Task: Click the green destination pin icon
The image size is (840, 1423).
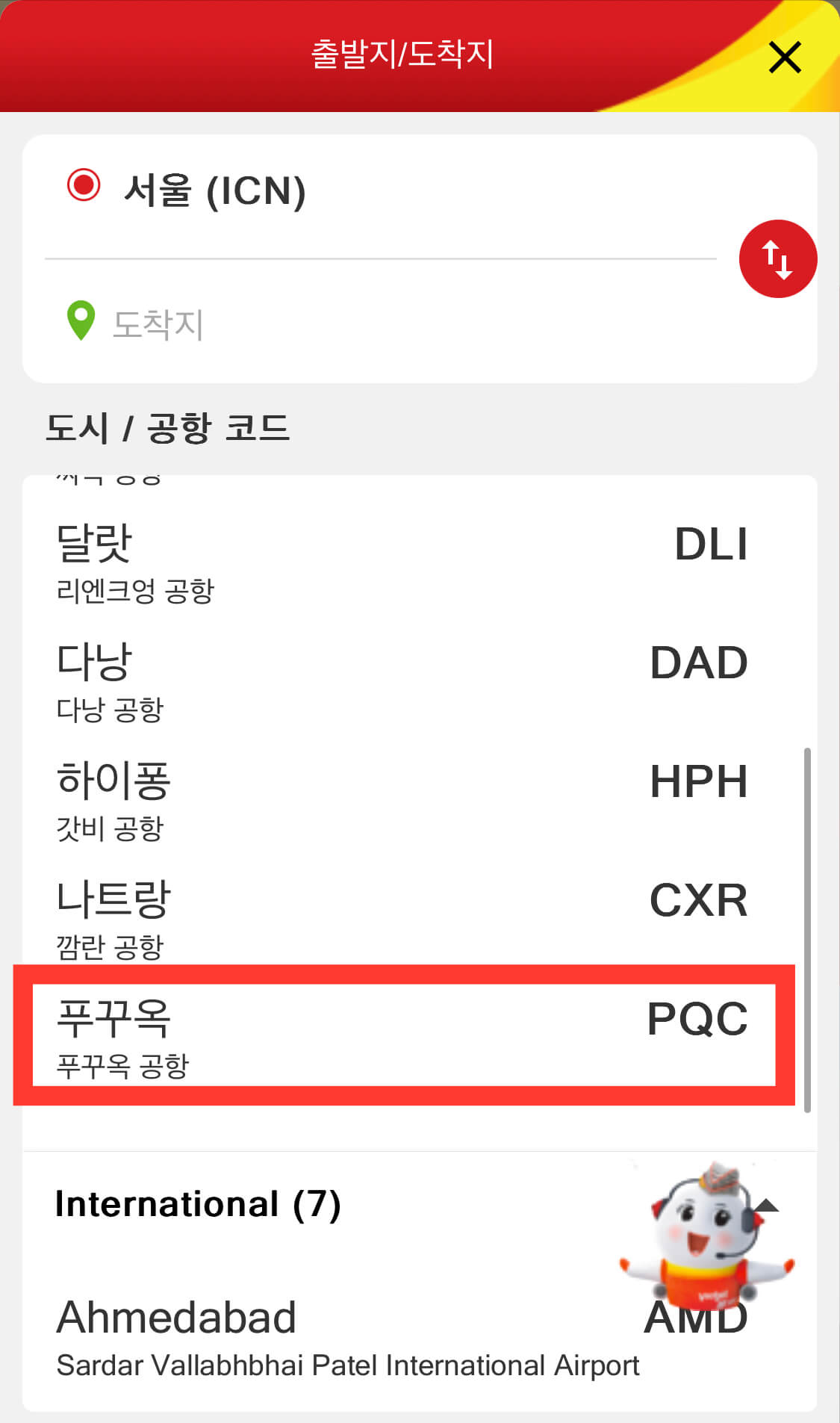Action: 78,321
